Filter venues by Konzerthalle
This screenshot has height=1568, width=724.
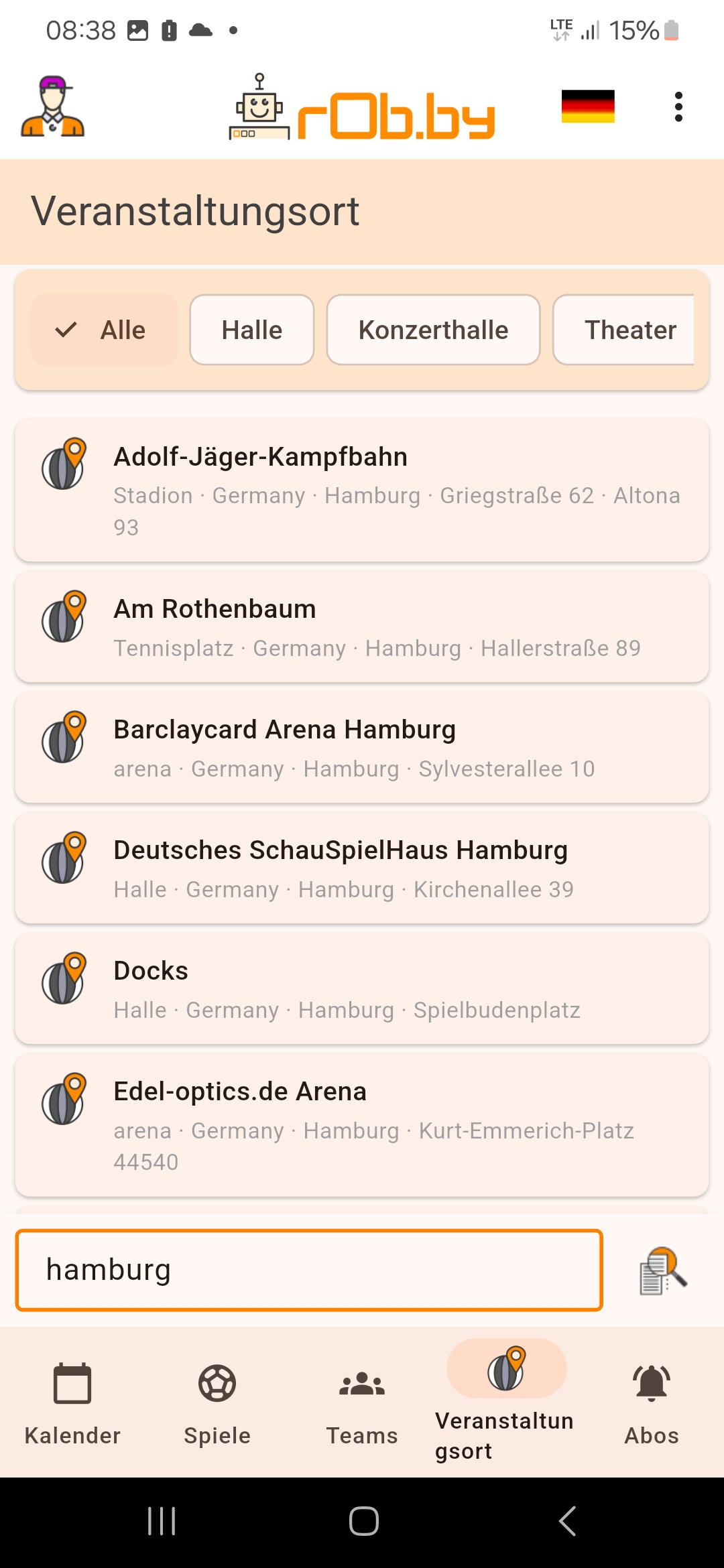click(x=433, y=330)
